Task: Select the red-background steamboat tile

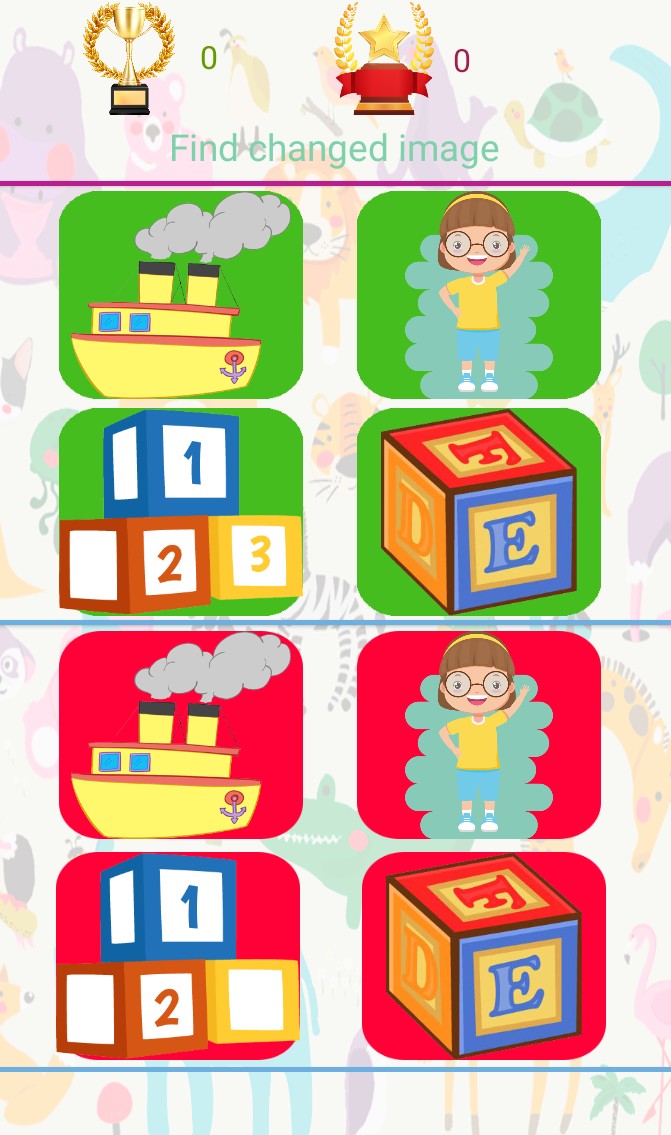Action: pos(180,734)
